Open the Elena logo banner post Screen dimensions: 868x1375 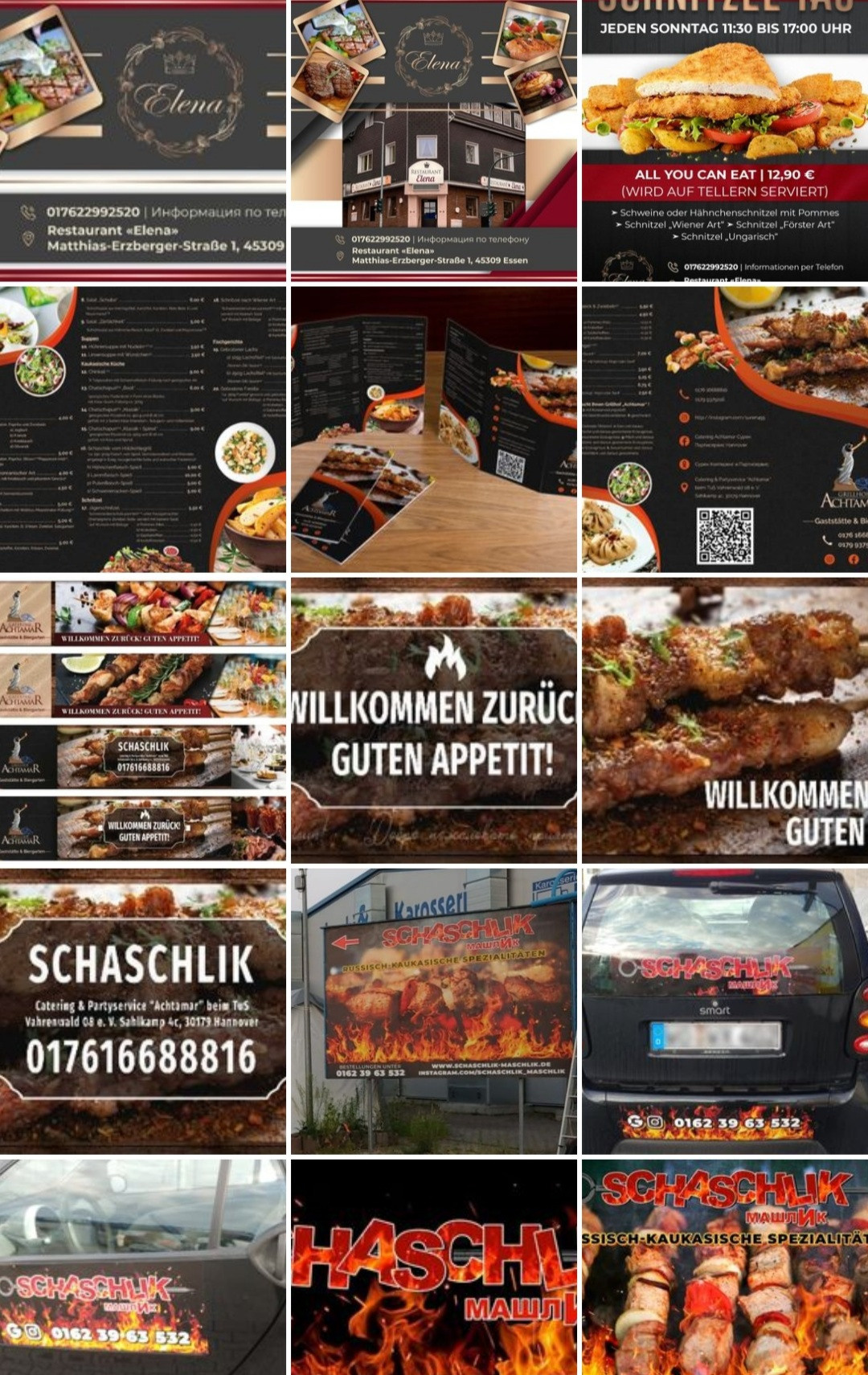[143, 141]
